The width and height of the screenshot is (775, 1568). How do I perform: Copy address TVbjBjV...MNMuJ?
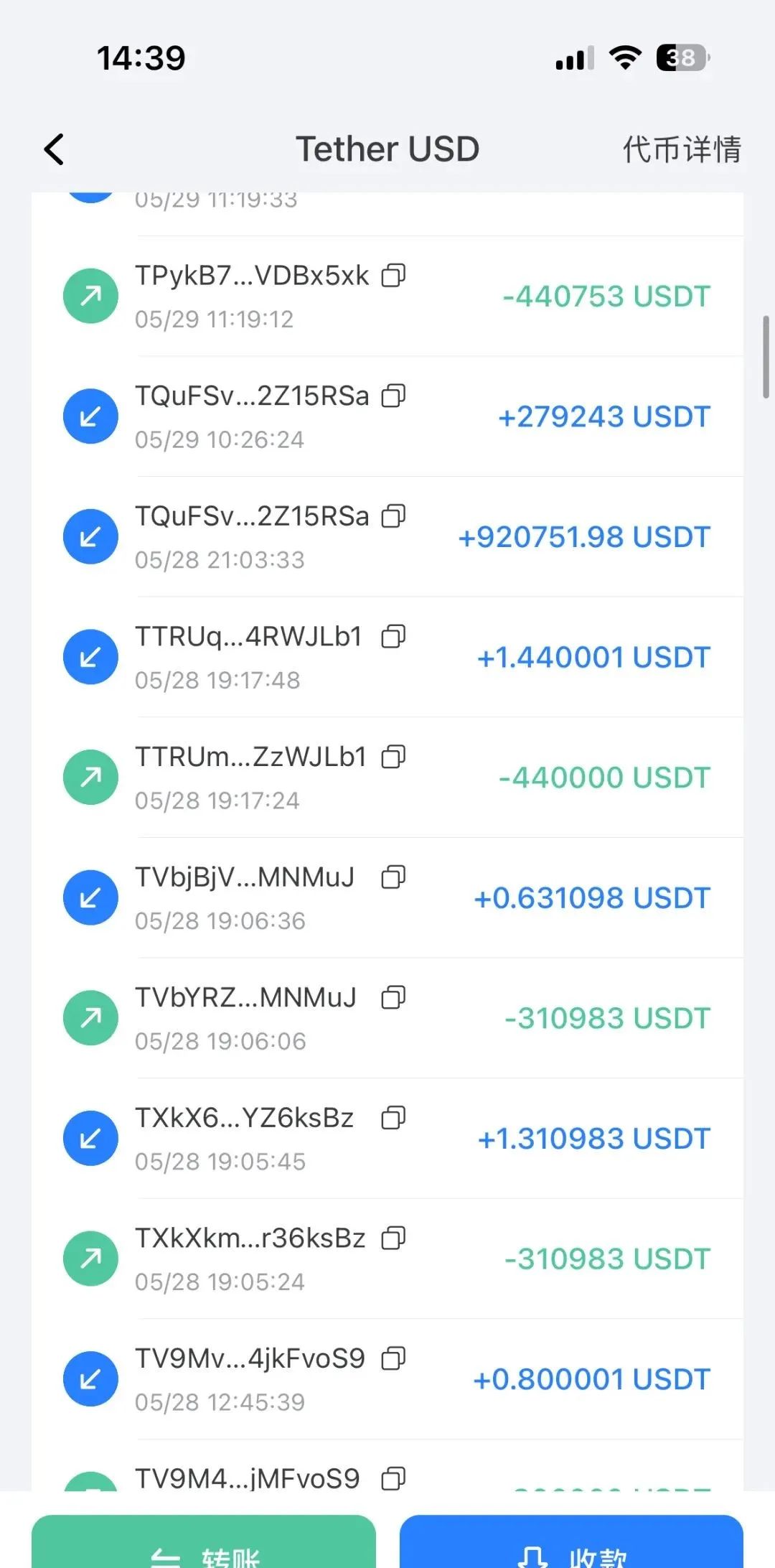[393, 877]
